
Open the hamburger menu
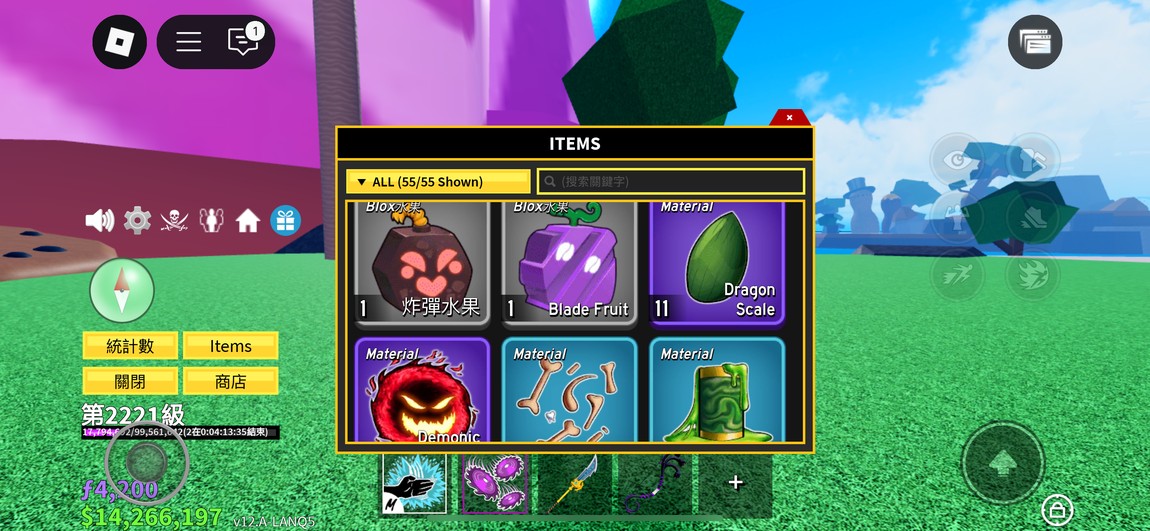click(189, 42)
